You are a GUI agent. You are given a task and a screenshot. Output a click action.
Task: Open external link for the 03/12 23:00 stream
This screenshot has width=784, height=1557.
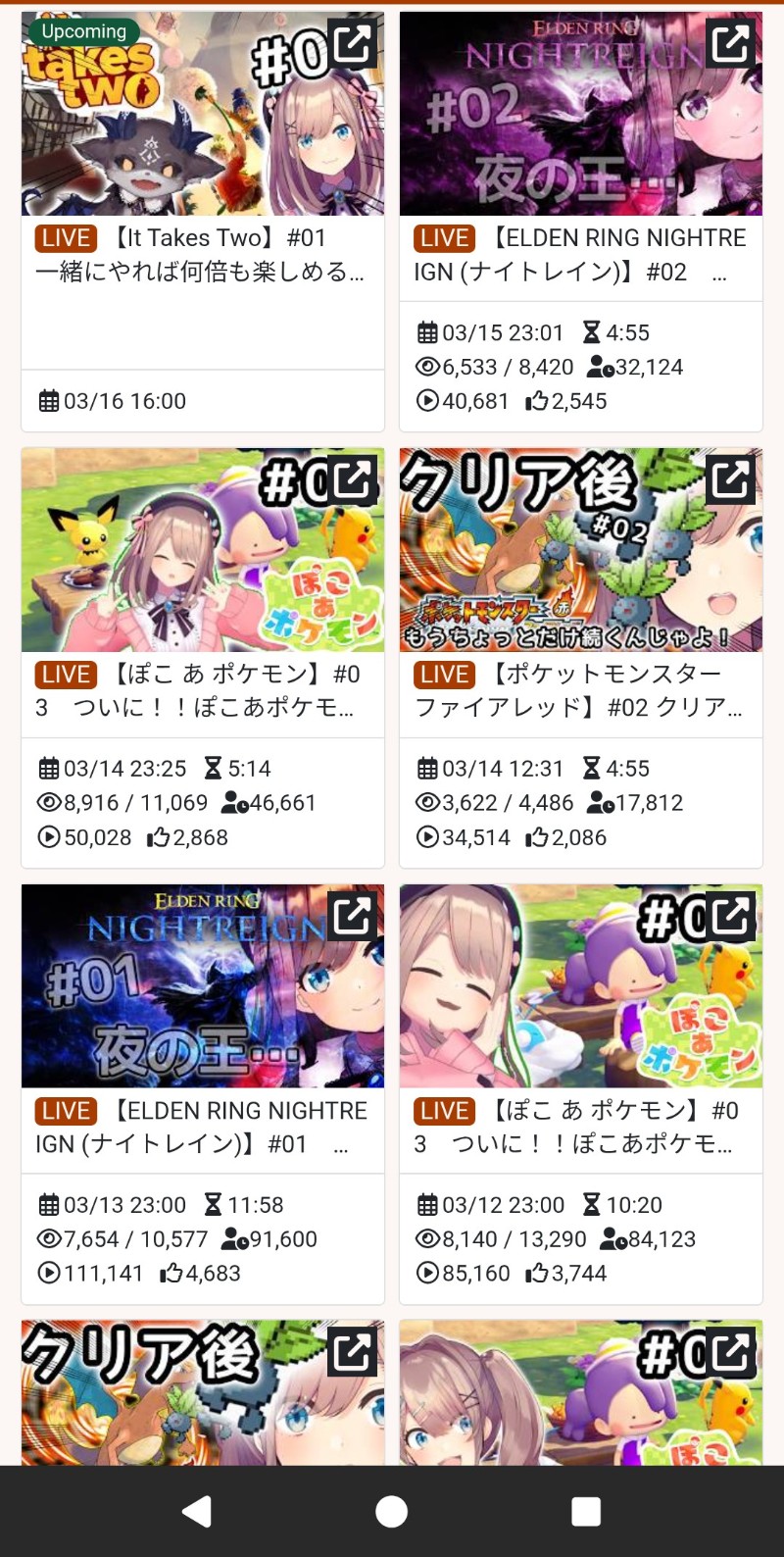[x=729, y=916]
